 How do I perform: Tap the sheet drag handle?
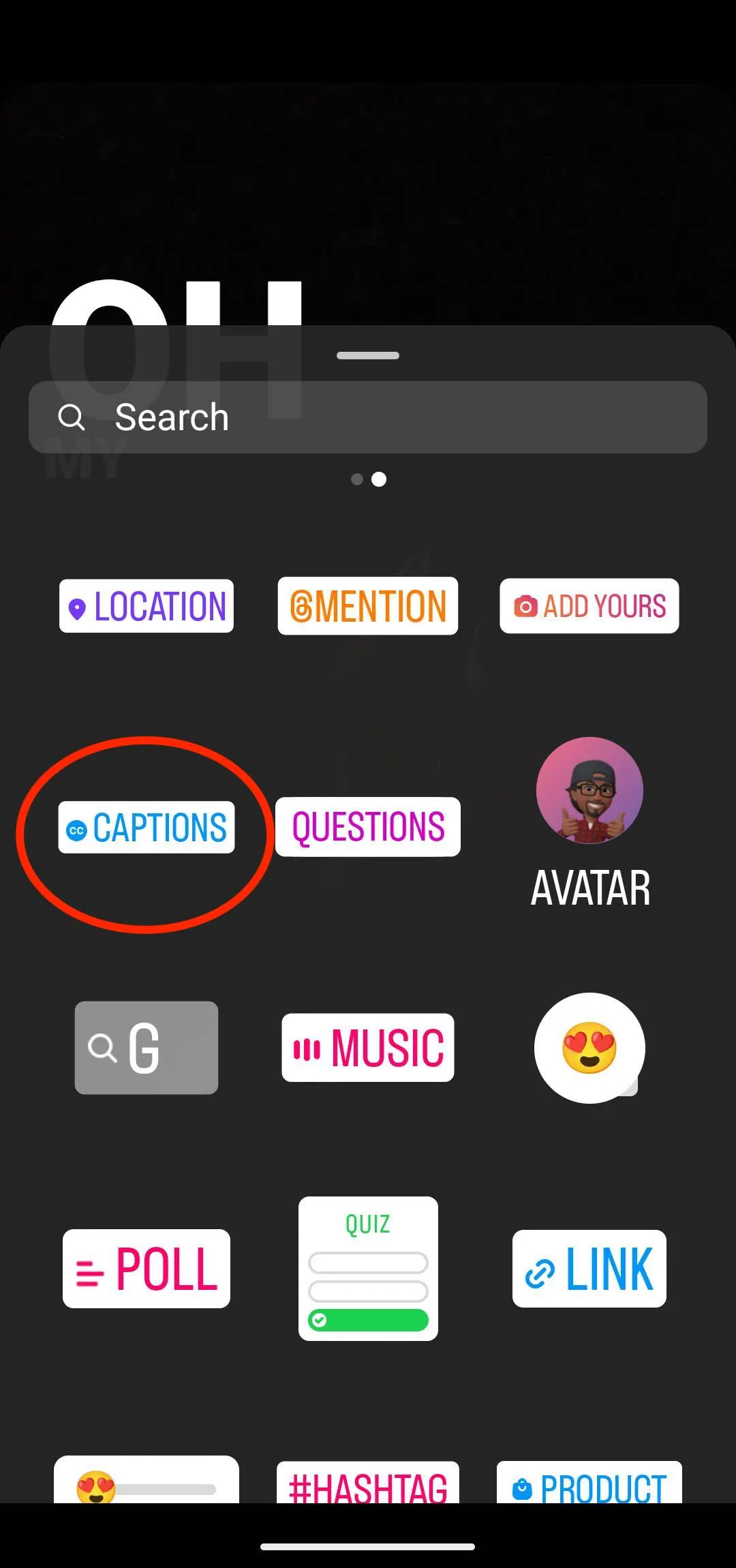pos(368,355)
